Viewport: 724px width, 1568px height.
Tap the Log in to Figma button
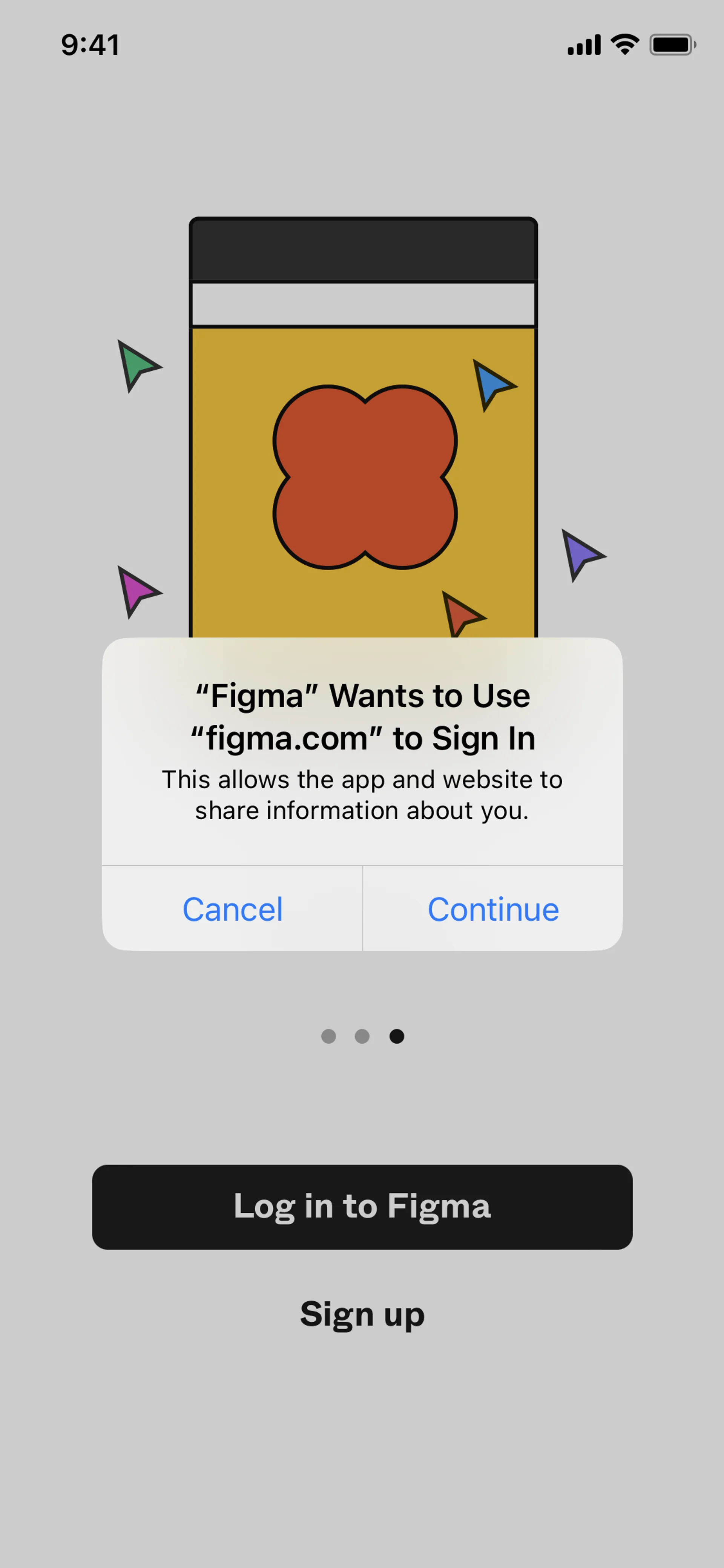(x=362, y=1206)
